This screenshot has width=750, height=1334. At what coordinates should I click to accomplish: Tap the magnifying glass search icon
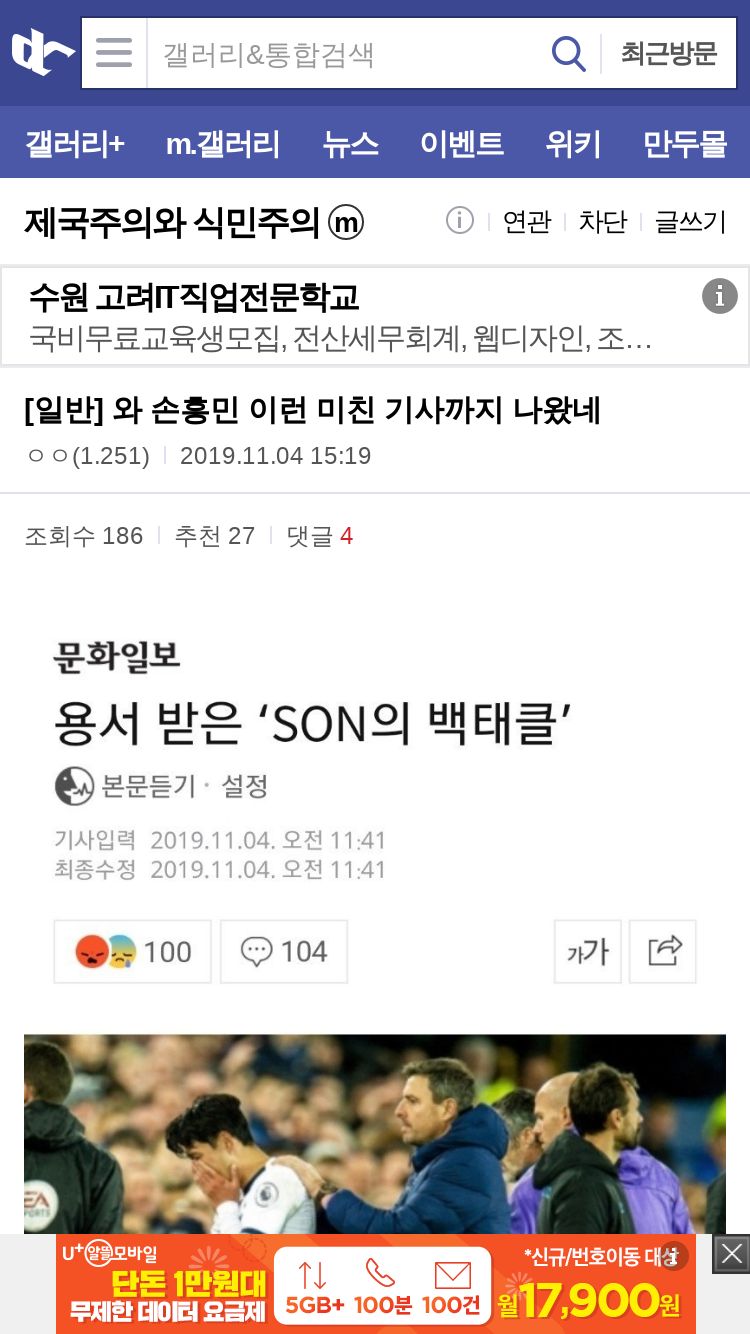tap(569, 53)
